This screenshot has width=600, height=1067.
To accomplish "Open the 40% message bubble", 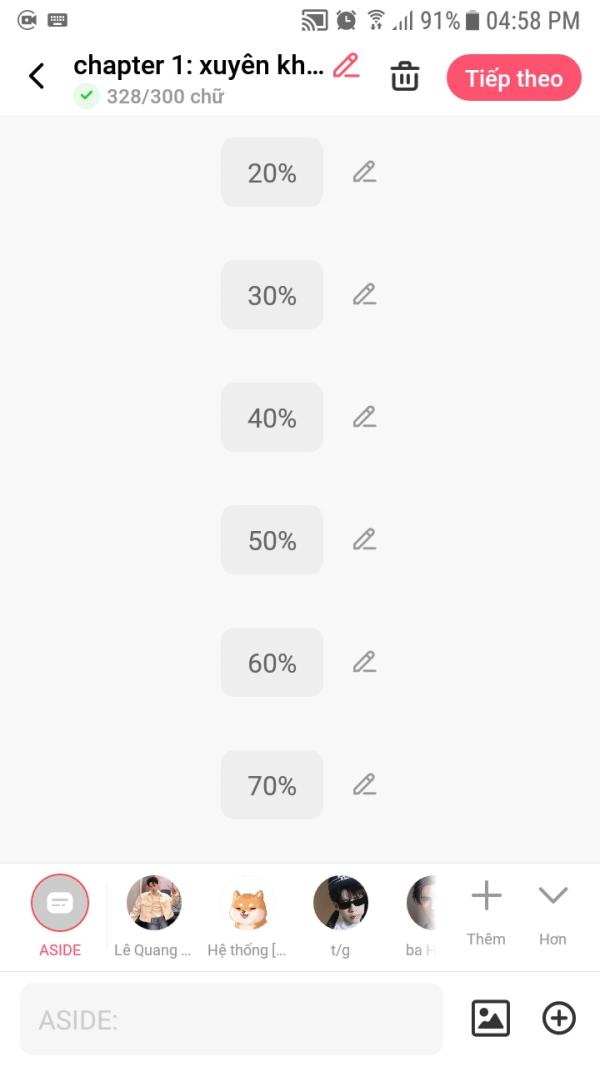I will point(272,417).
